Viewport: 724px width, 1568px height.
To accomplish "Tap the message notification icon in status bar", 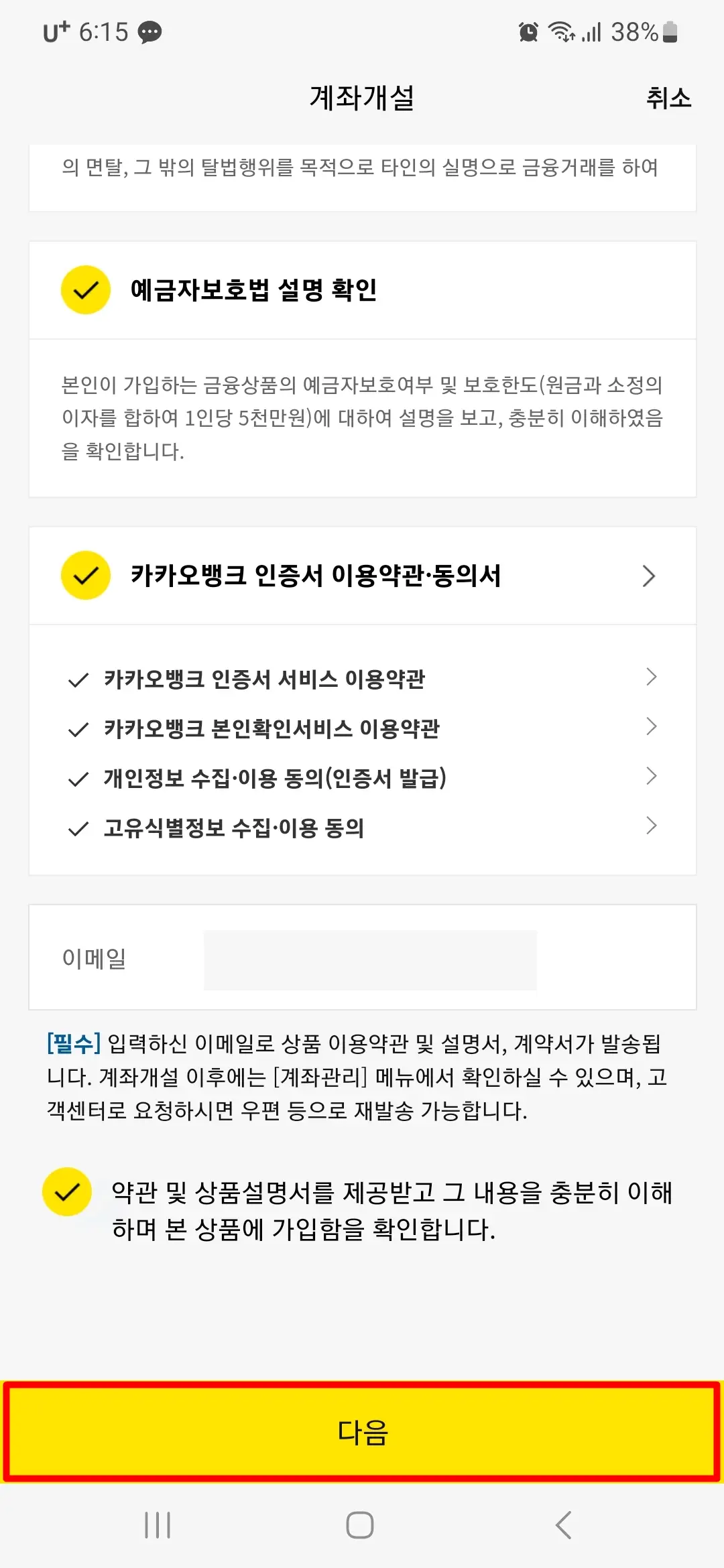I will click(x=149, y=31).
